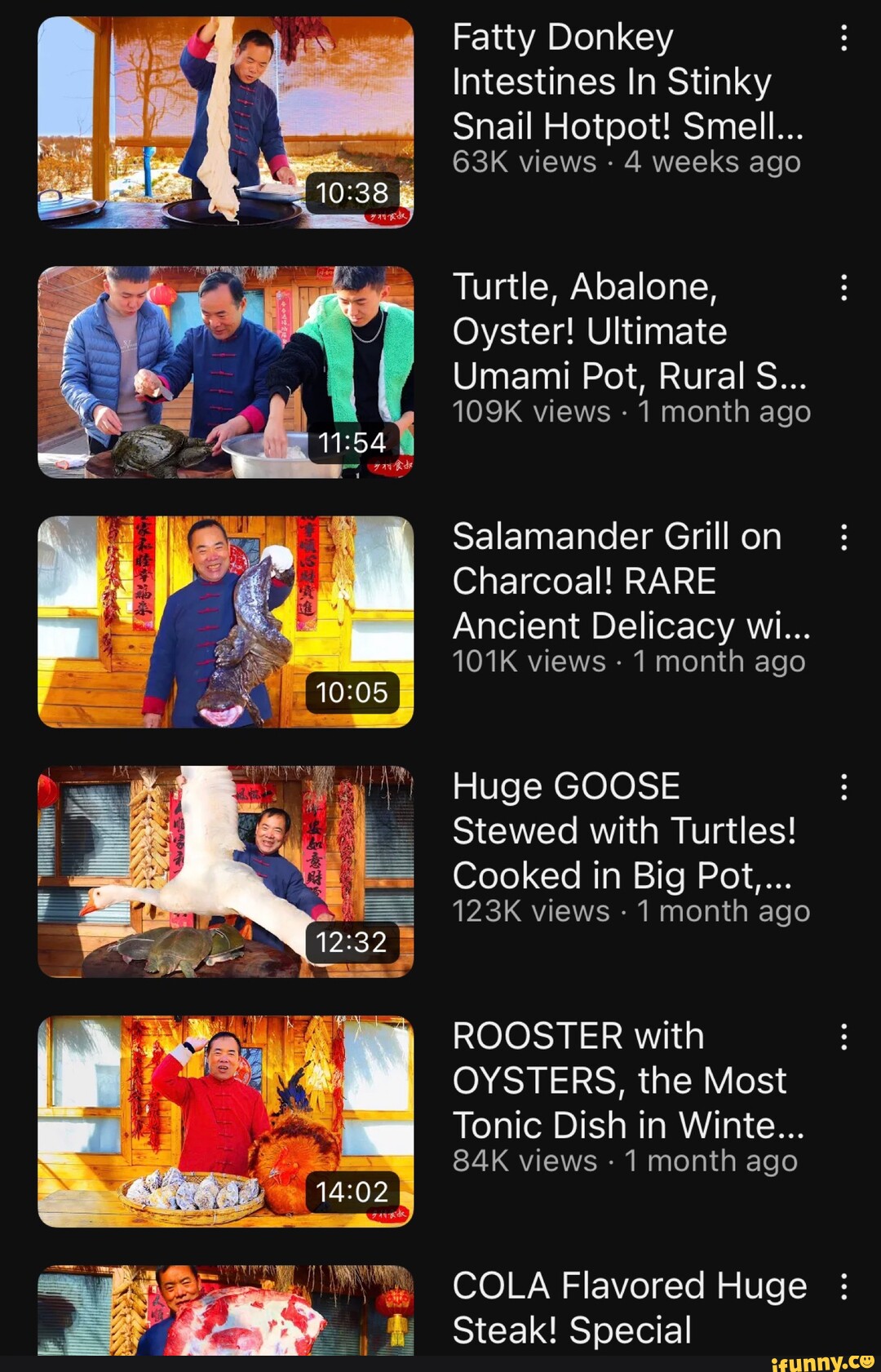
Task: Open options for Fatty Donkey Intestines video
Action: point(843,38)
